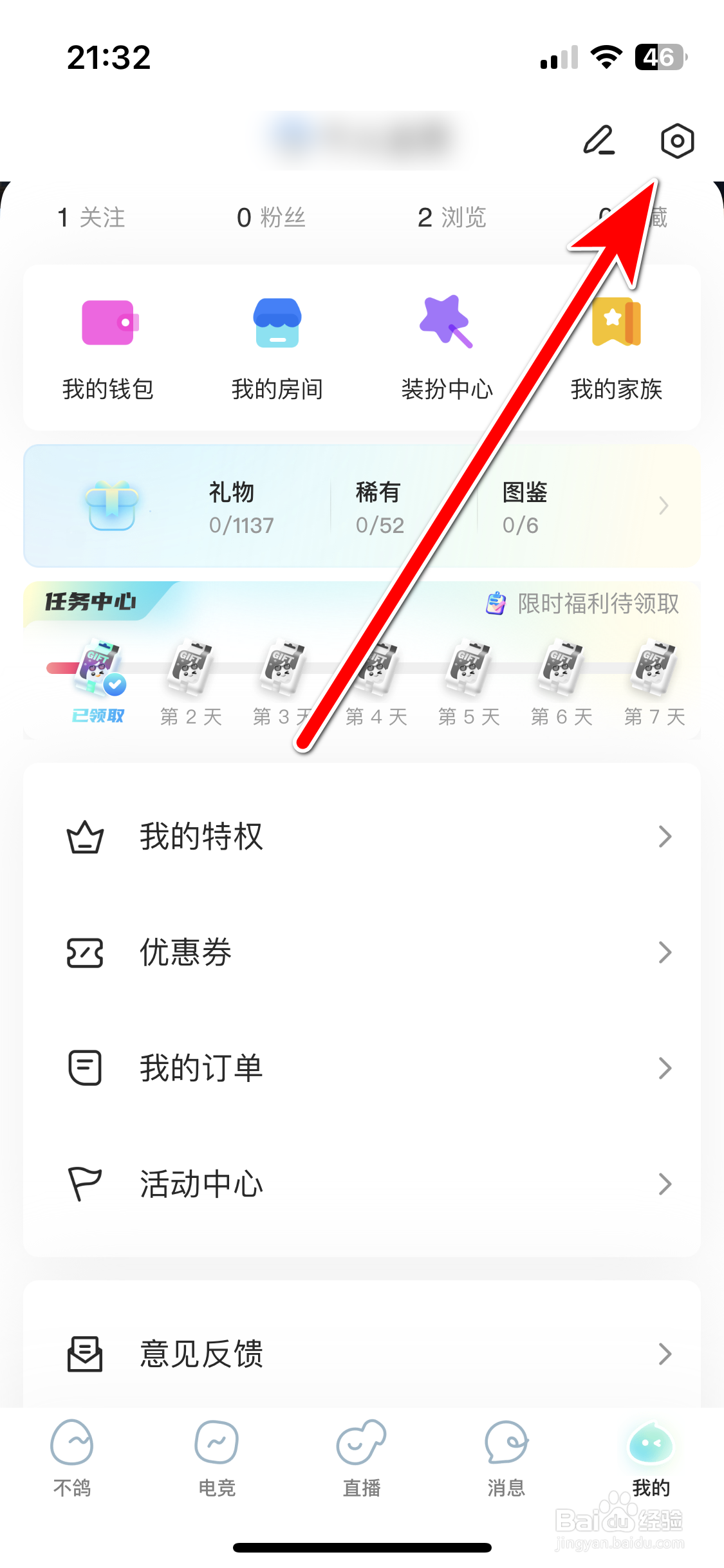Click the crown icon beside 我的特权
724x1568 pixels.
click(84, 837)
